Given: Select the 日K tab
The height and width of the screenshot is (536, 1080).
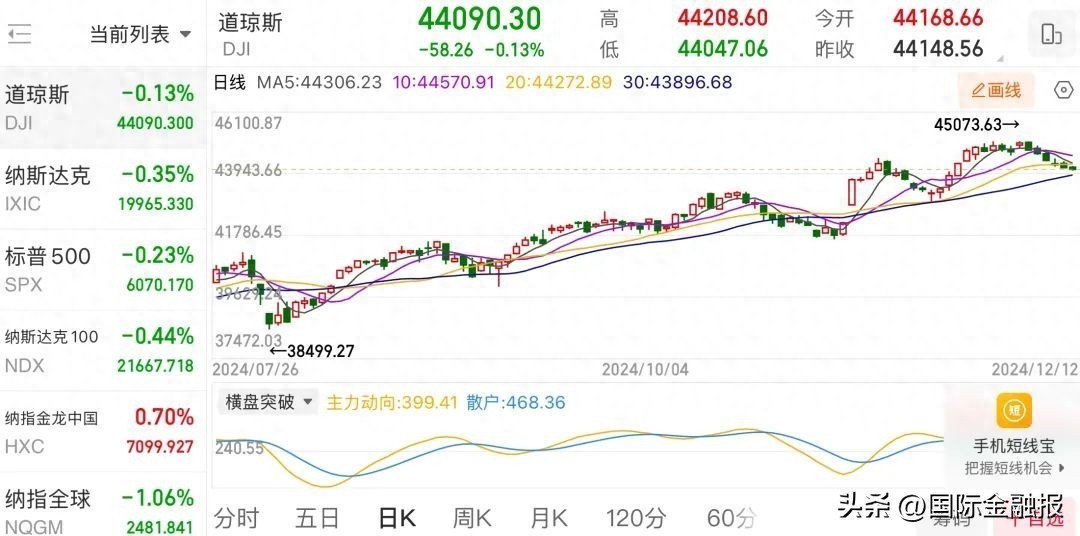Looking at the screenshot, I should (396, 518).
